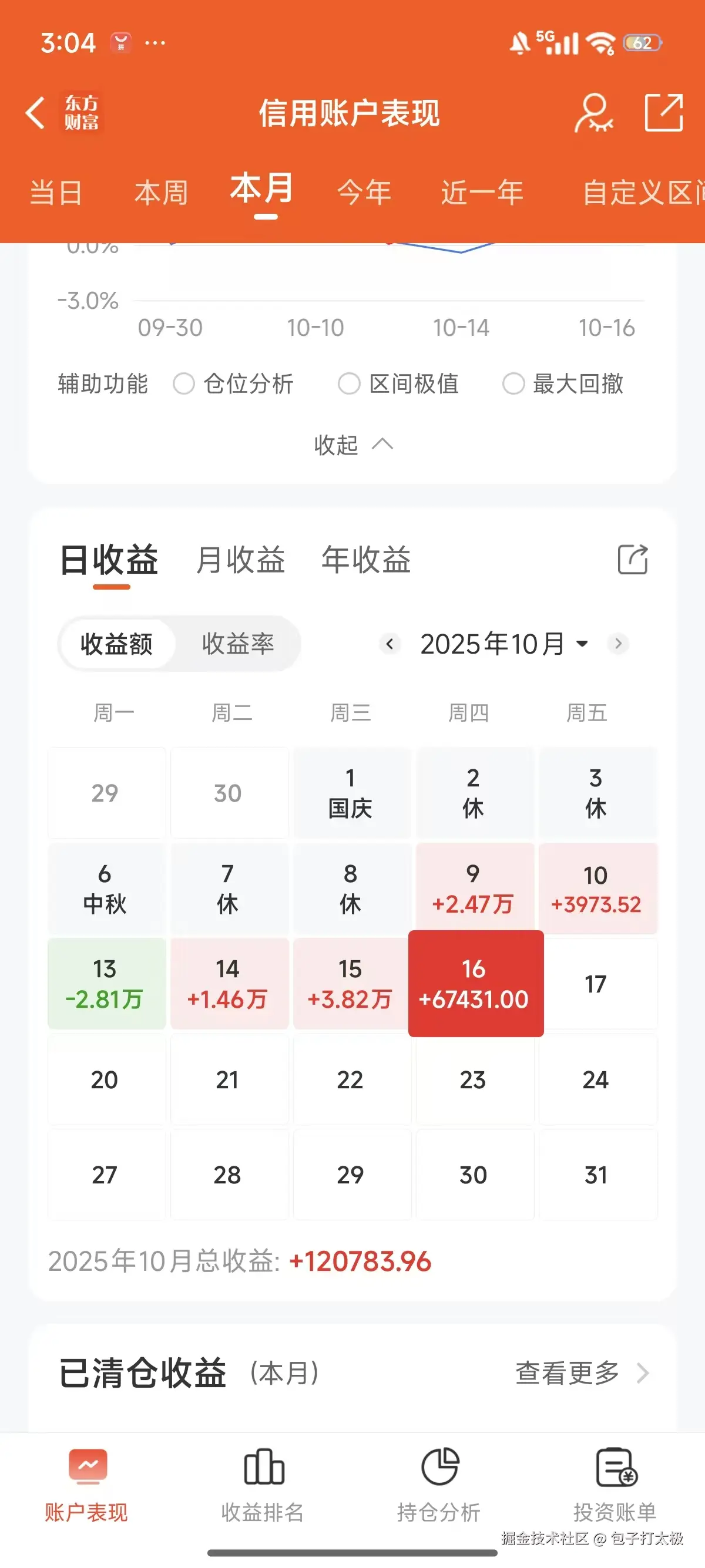Collapse the chart using 收起
This screenshot has width=705, height=1568.
click(x=352, y=445)
